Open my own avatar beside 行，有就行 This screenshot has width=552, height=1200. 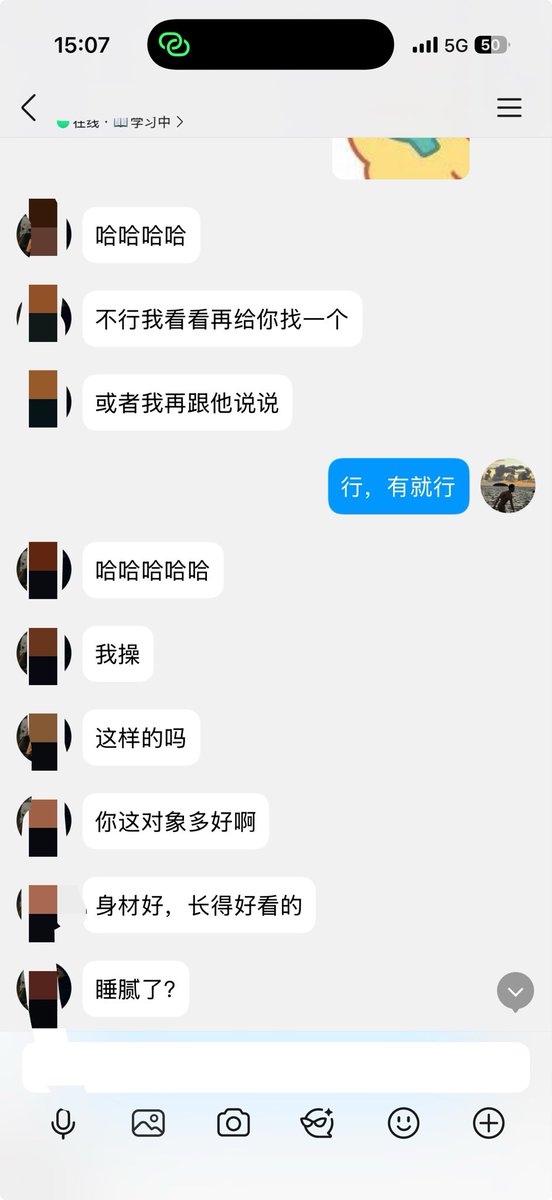click(x=508, y=486)
